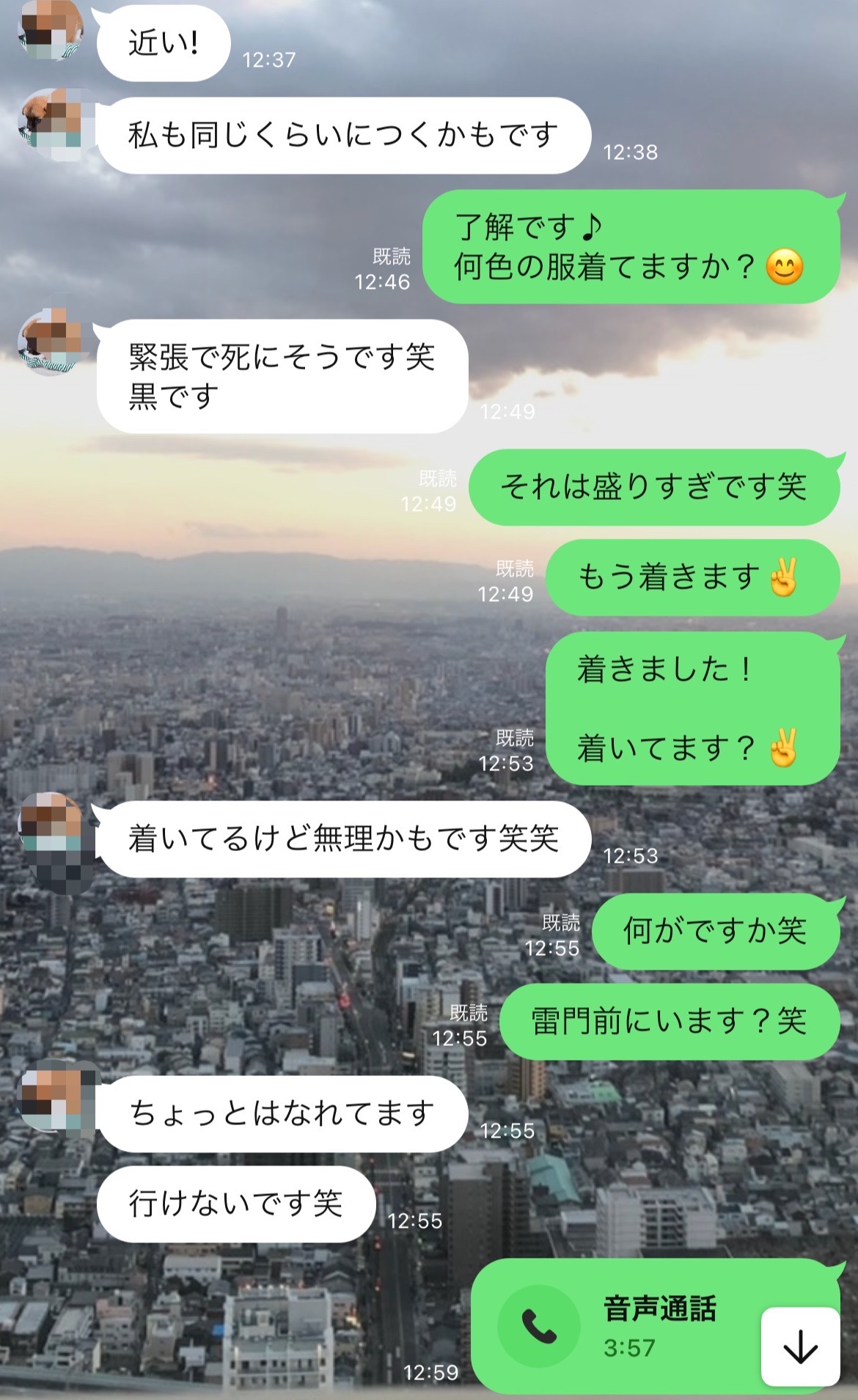Open profile avatar next to 私も同じくらいにつくかもです
Viewport: 858px width, 1400px height.
tap(50, 121)
